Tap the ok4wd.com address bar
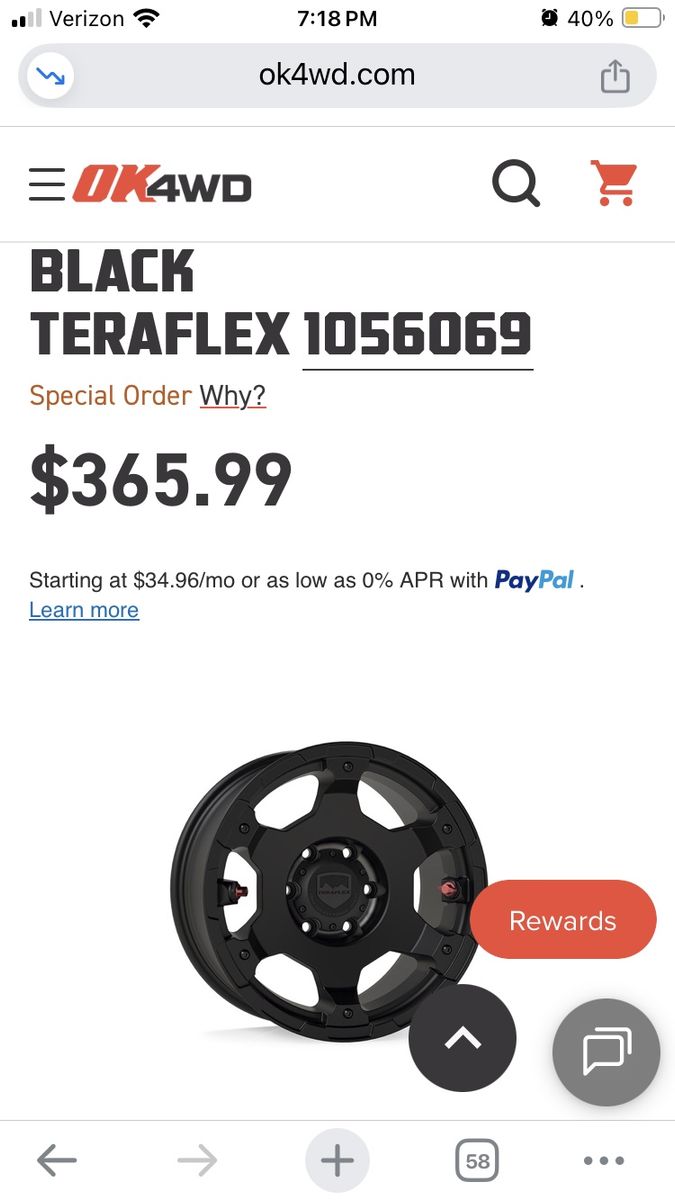 [337, 75]
